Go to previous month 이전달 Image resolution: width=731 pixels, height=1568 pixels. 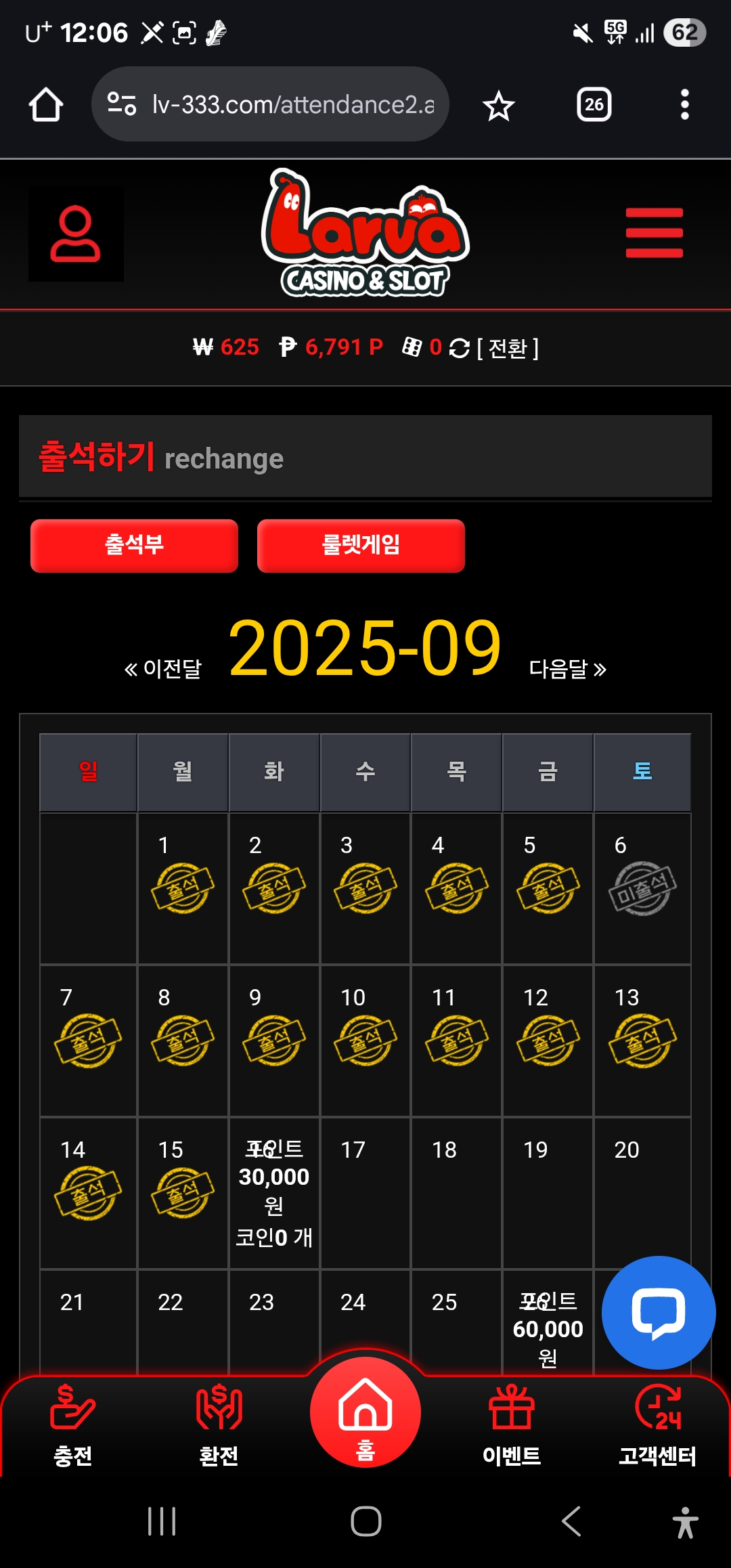point(163,669)
